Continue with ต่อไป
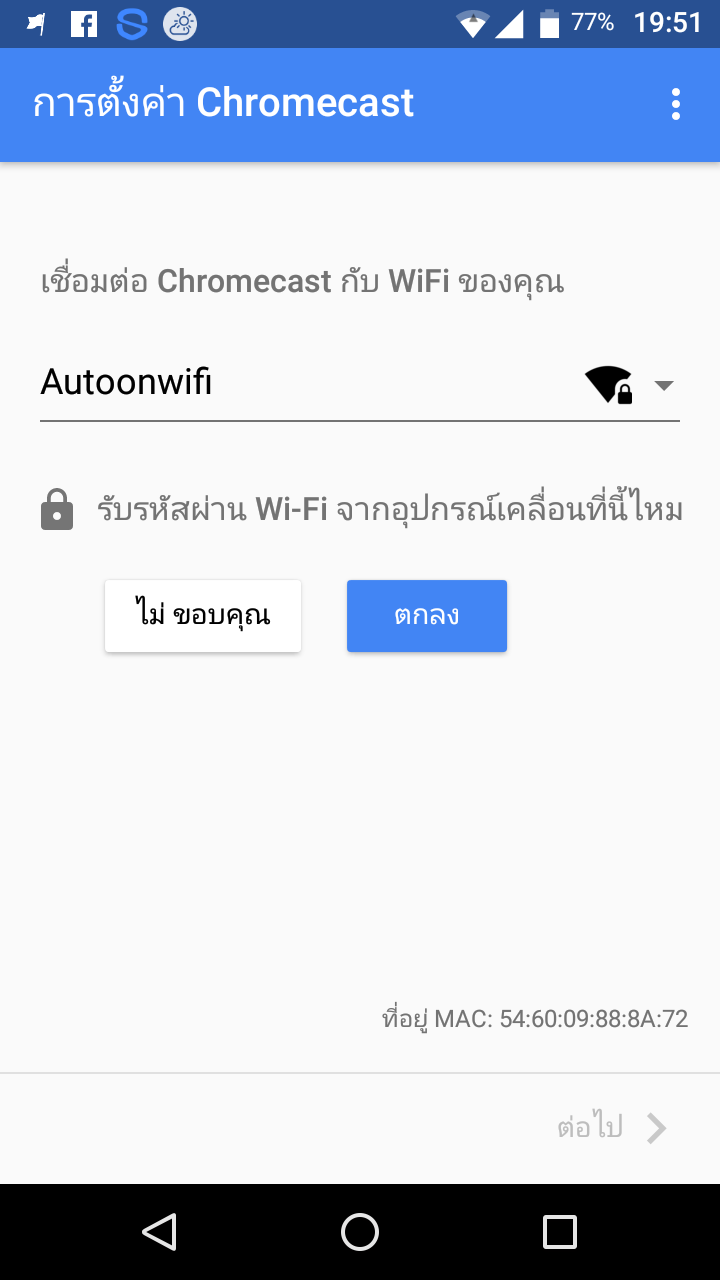The image size is (720, 1280). click(x=611, y=1128)
